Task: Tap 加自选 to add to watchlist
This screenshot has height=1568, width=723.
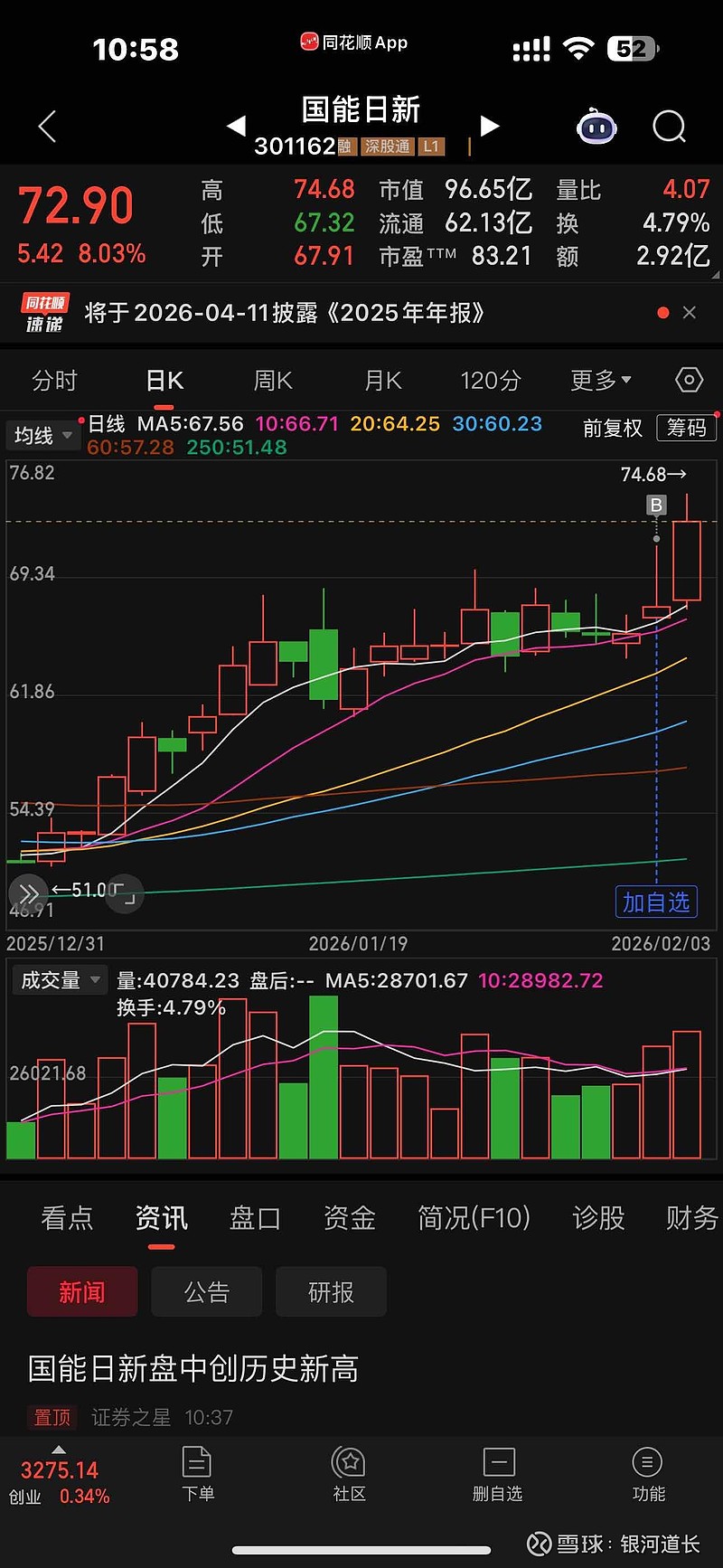Action: click(656, 902)
